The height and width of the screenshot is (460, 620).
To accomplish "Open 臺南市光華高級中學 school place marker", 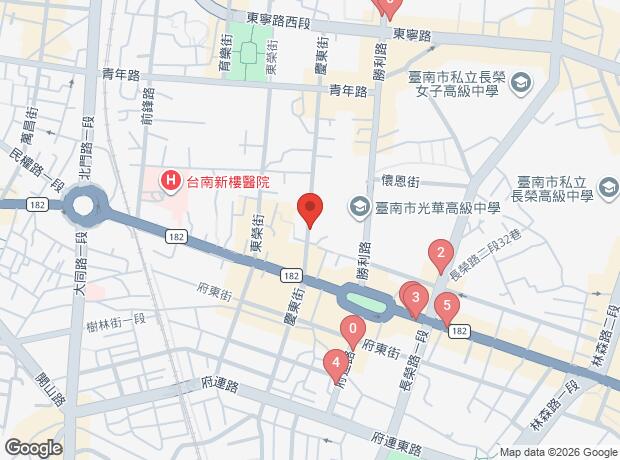I will (359, 207).
